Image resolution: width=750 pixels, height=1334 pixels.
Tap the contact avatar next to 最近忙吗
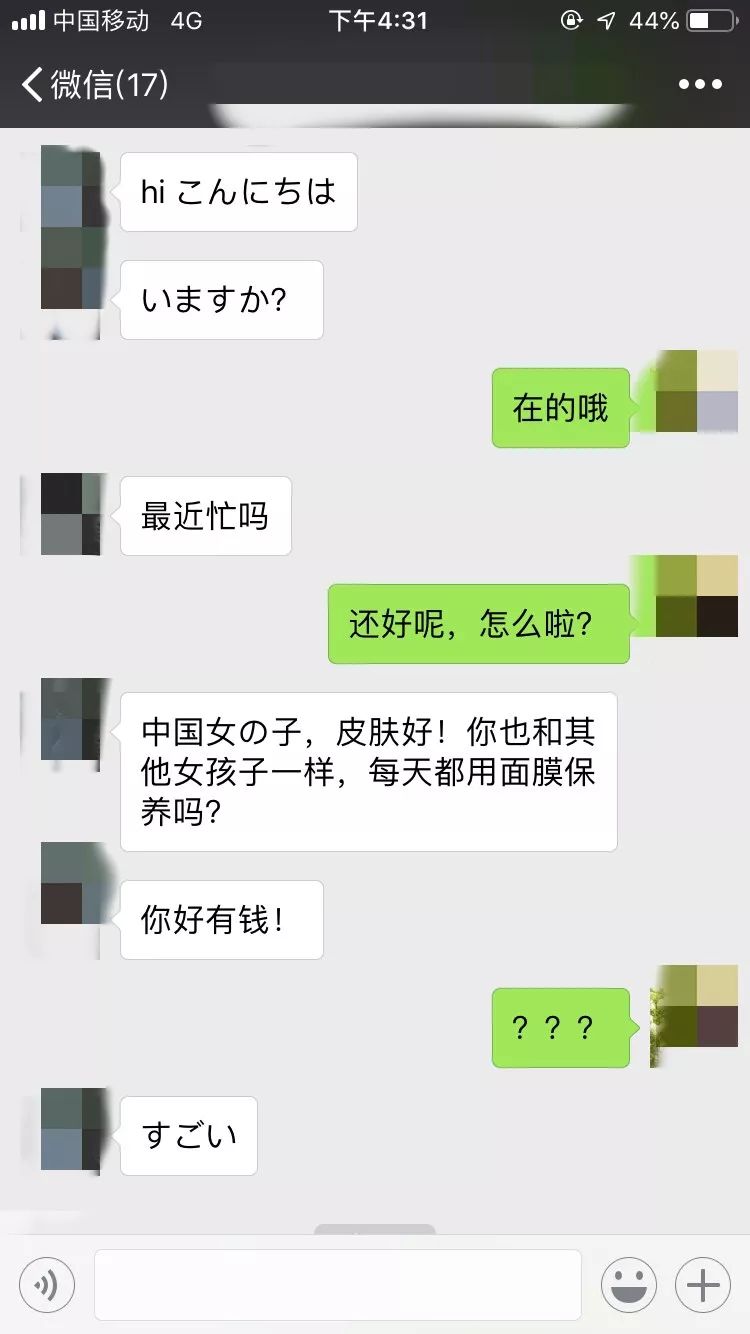71,515
